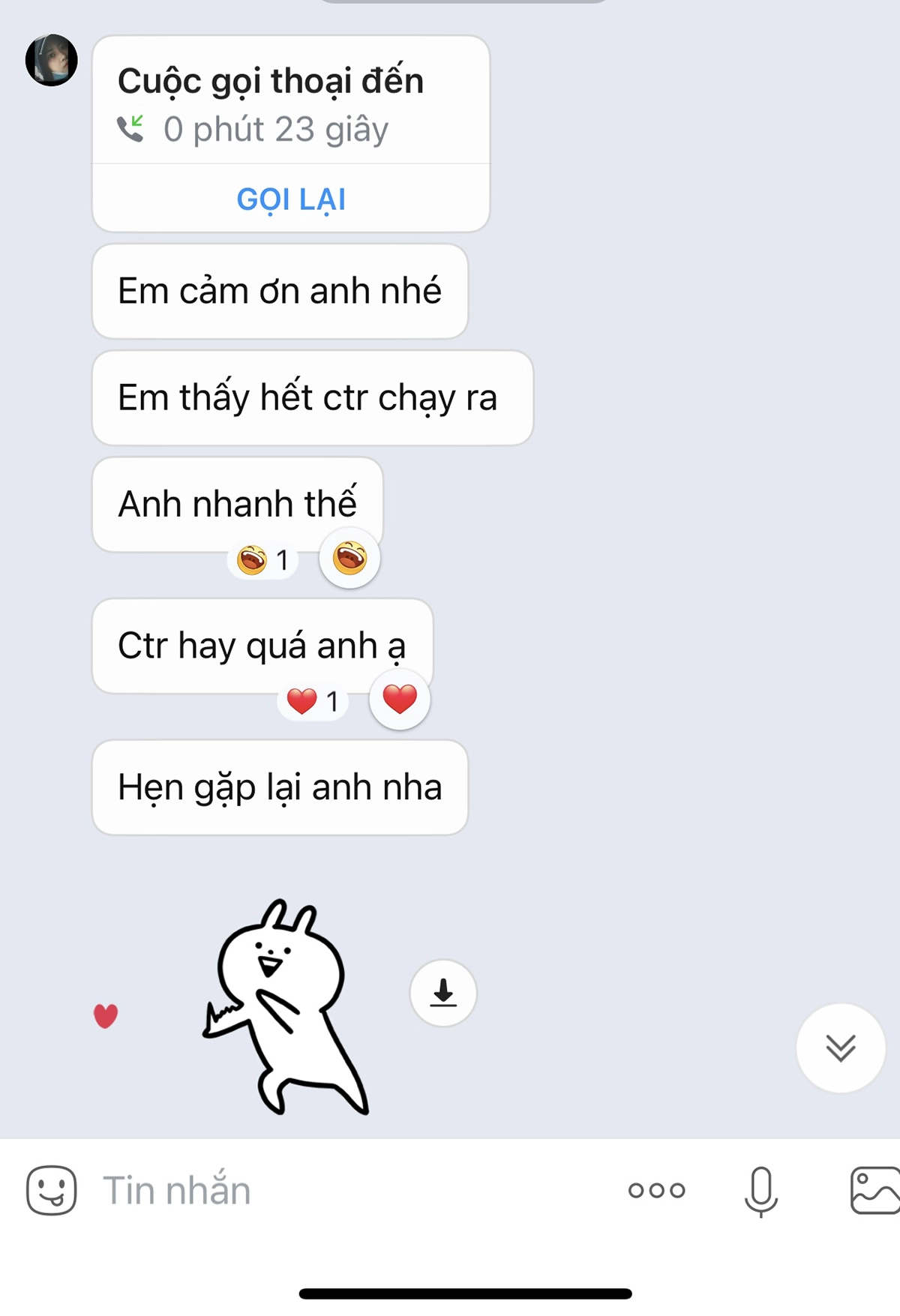Jump to the latest messages

[841, 1048]
